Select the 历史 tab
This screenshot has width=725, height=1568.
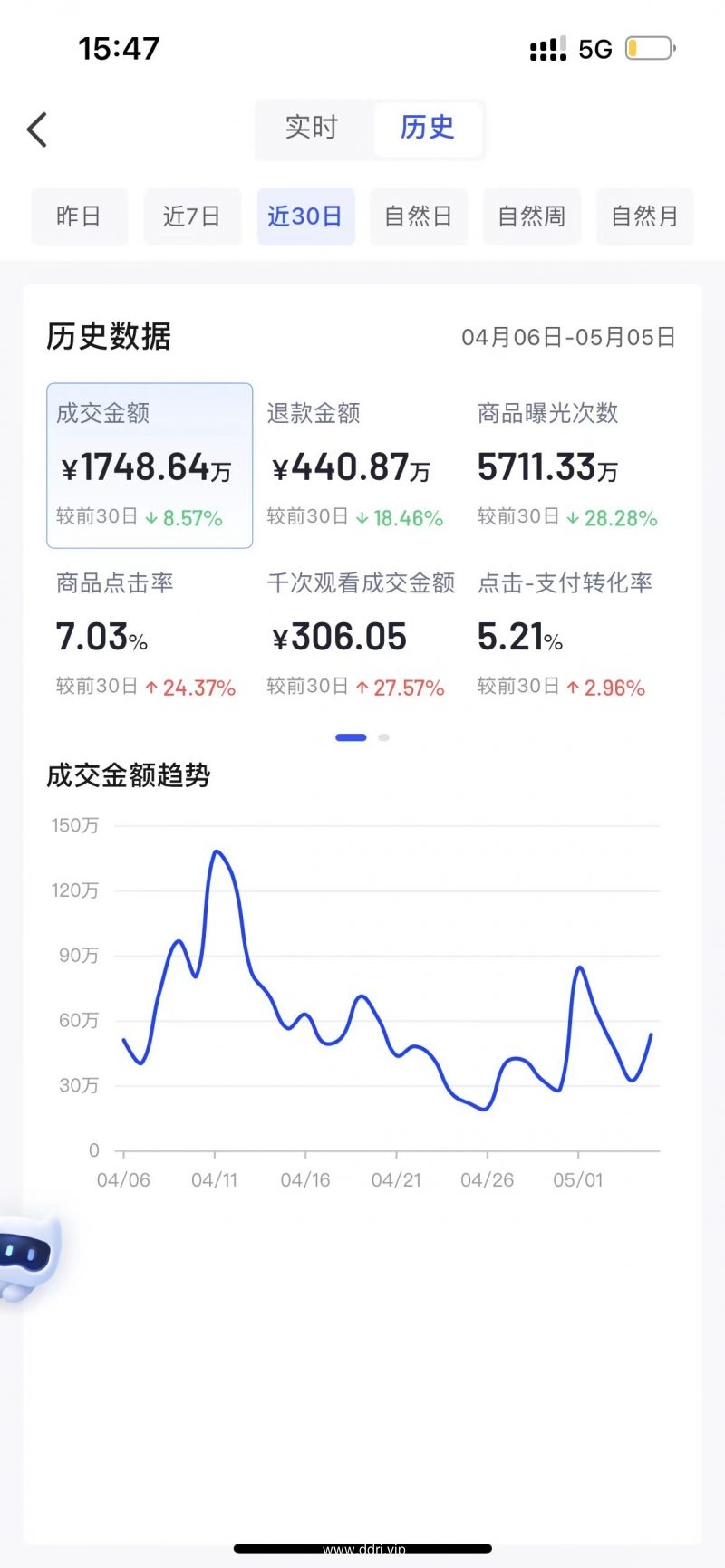tap(427, 128)
